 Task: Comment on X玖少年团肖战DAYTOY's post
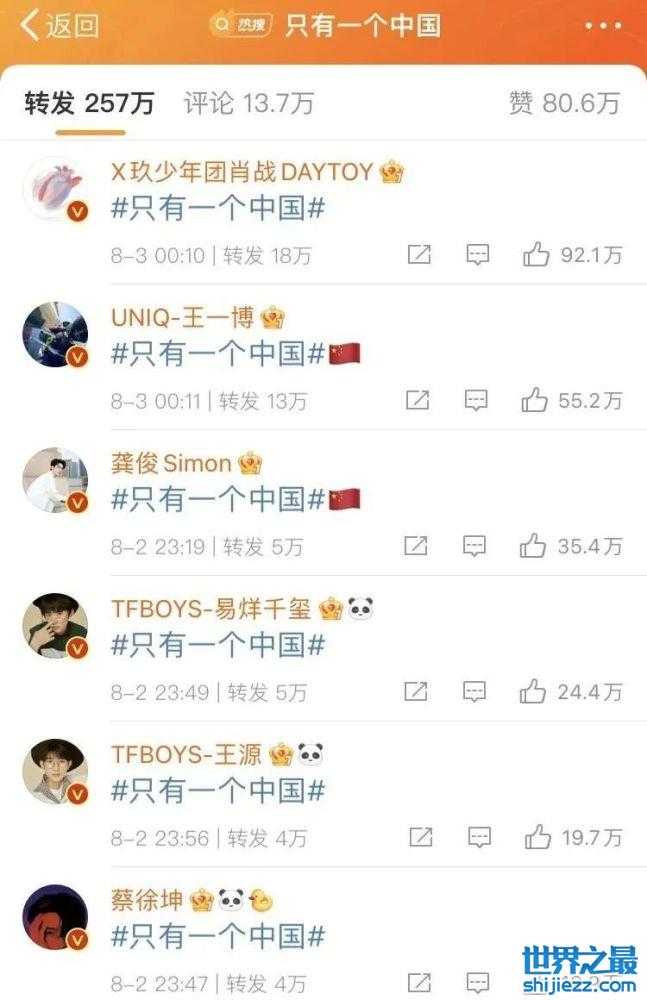tap(478, 255)
